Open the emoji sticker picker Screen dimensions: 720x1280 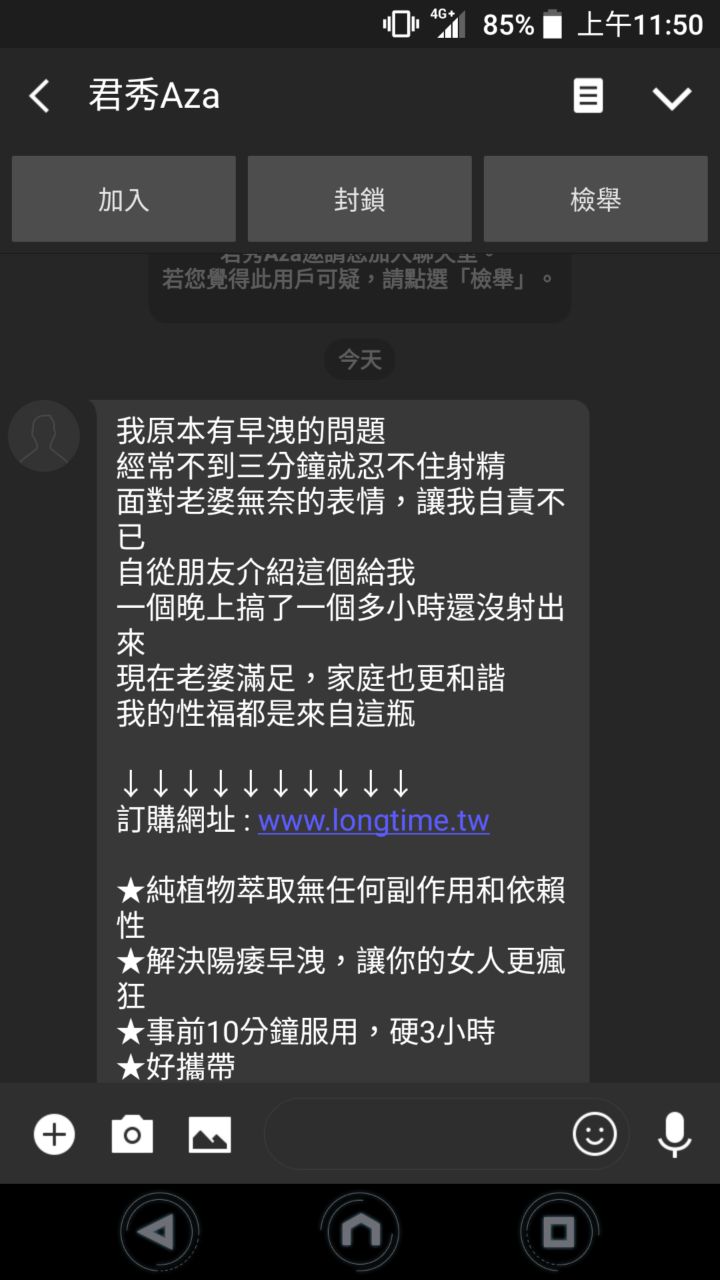594,1134
